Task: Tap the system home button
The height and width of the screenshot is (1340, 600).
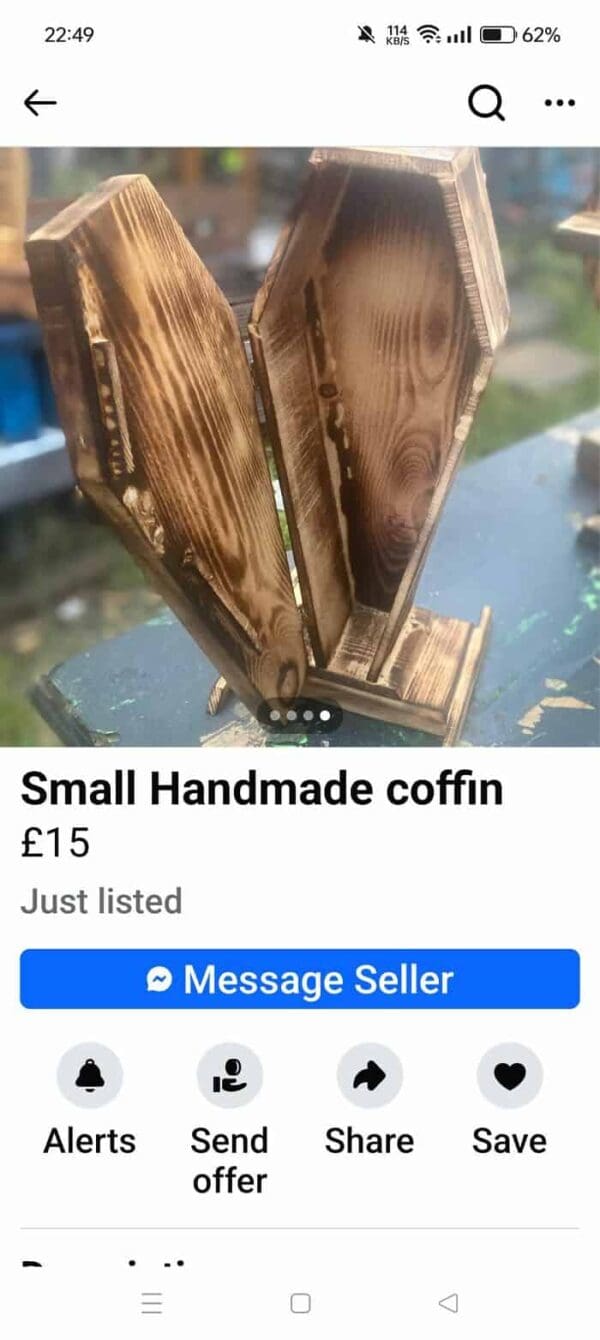Action: coord(300,1303)
